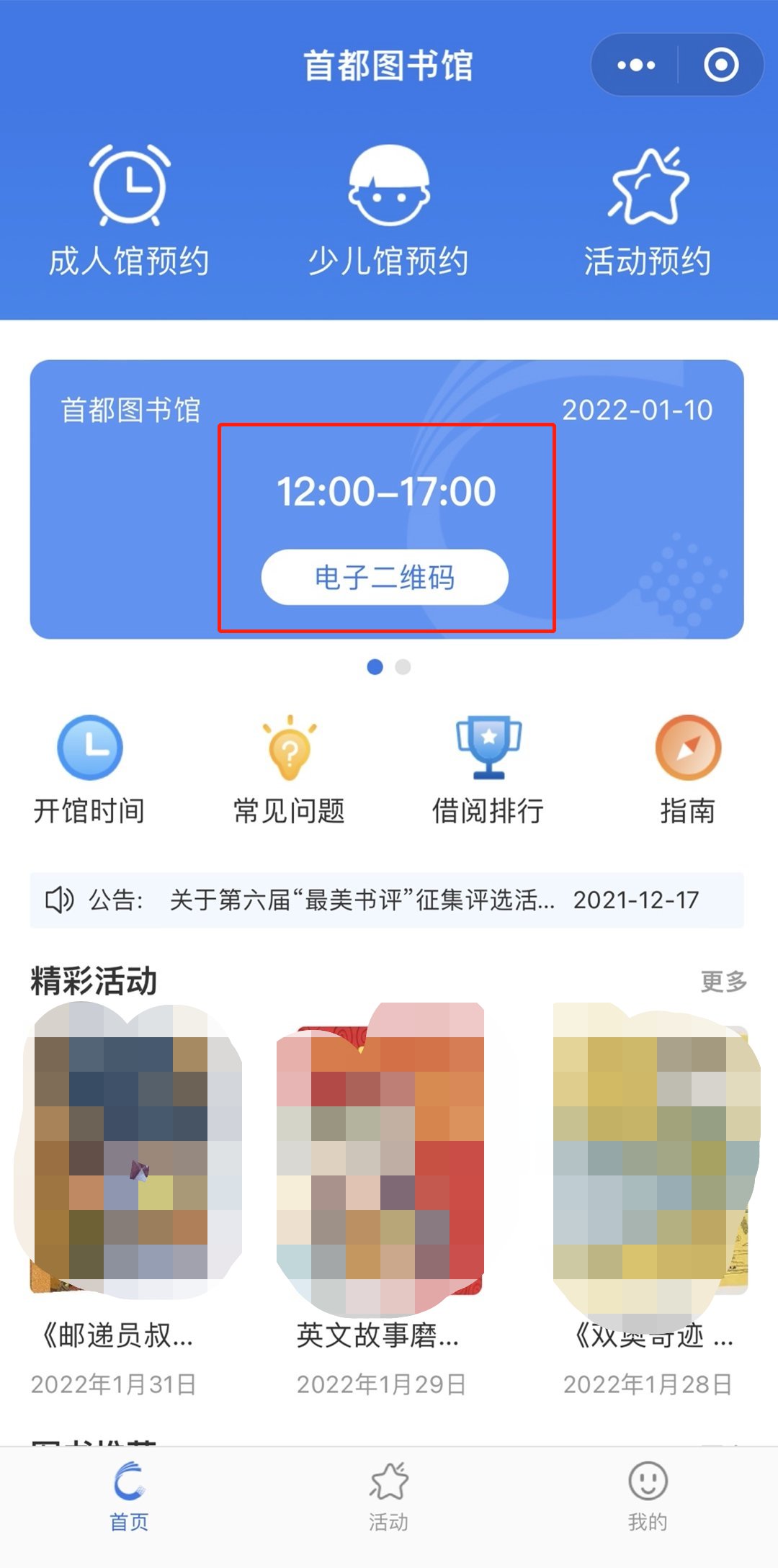Image resolution: width=778 pixels, height=1568 pixels.
Task: Tap 更多 for more activities
Action: [x=723, y=981]
